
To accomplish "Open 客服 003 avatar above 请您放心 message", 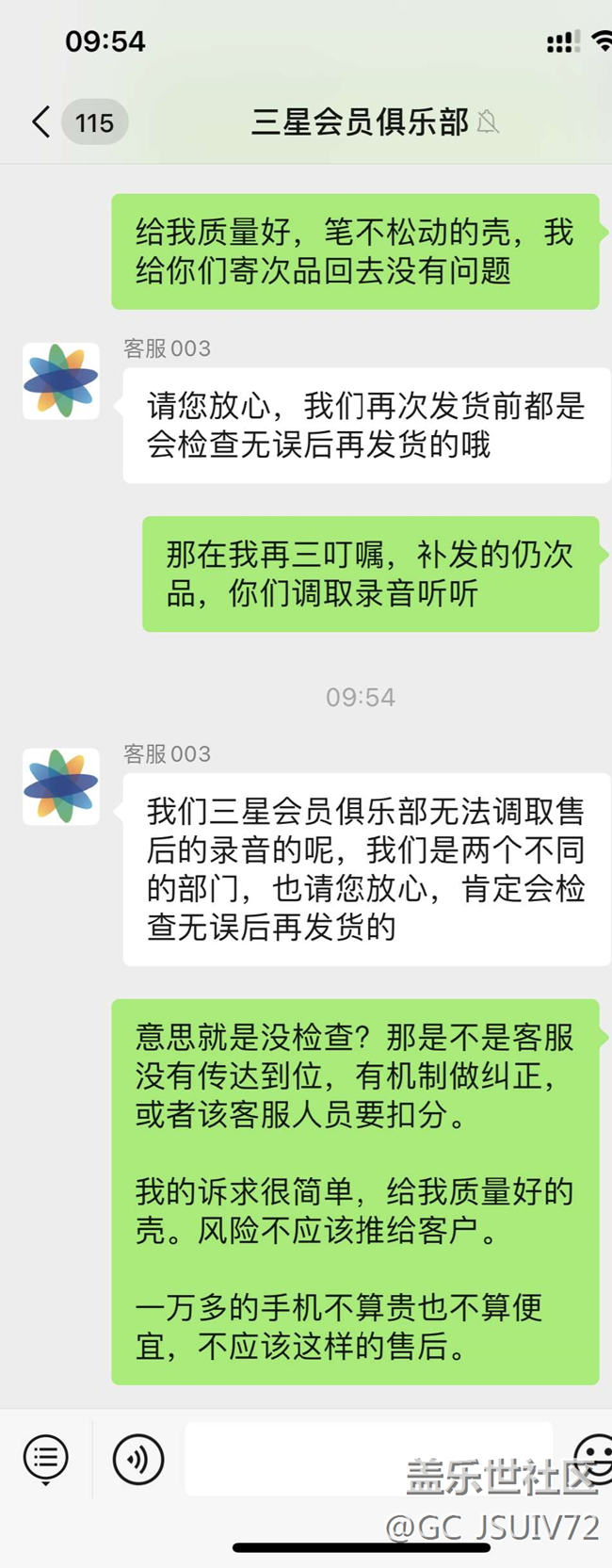I will click(61, 381).
